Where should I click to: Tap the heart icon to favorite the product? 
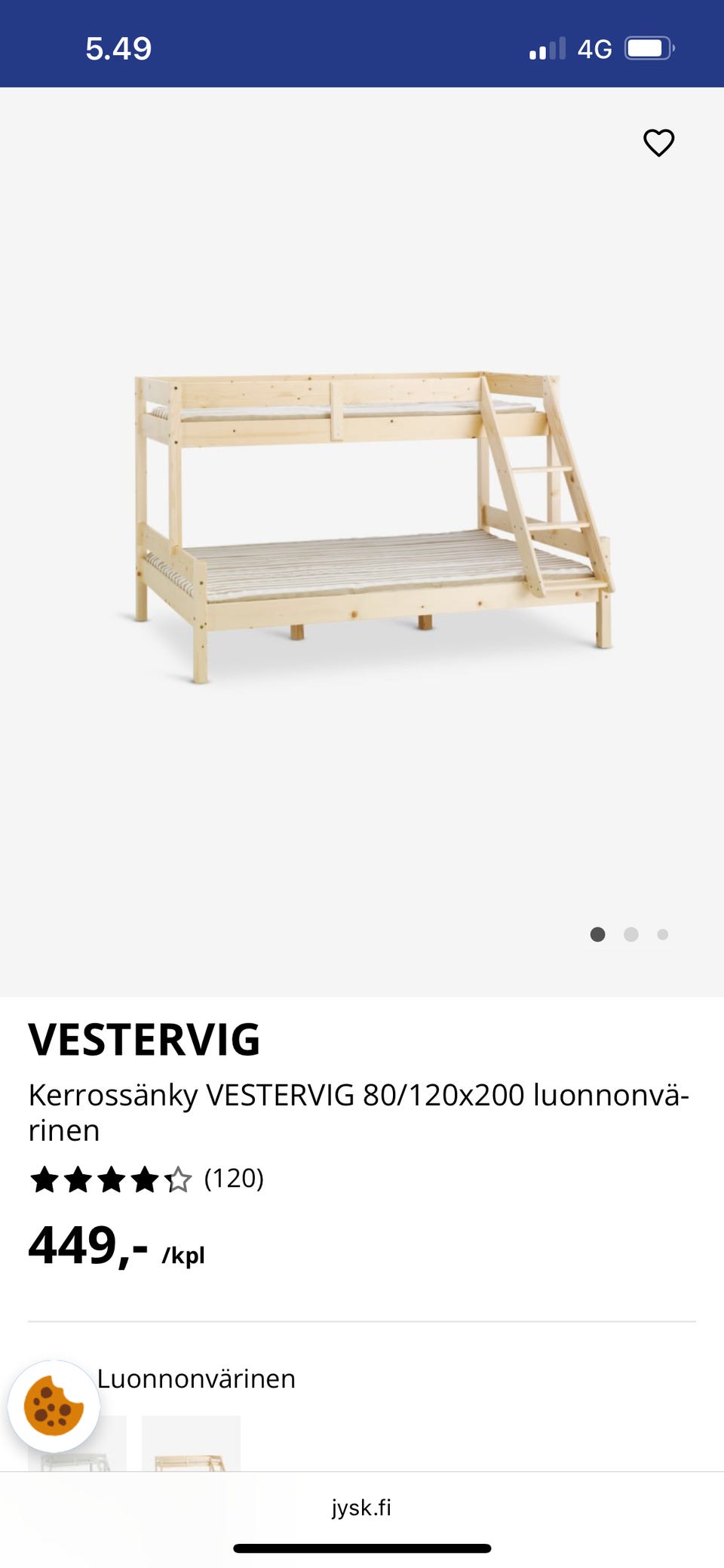pyautogui.click(x=658, y=142)
